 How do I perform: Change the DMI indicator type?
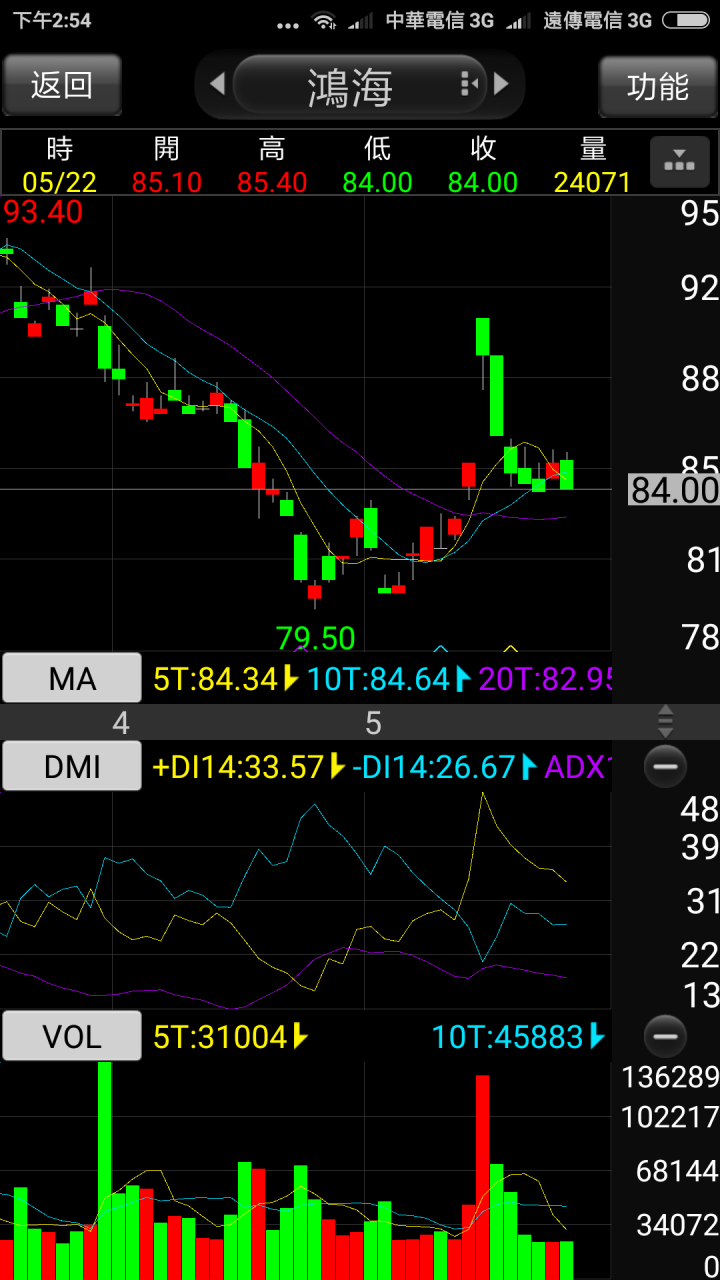tap(72, 767)
